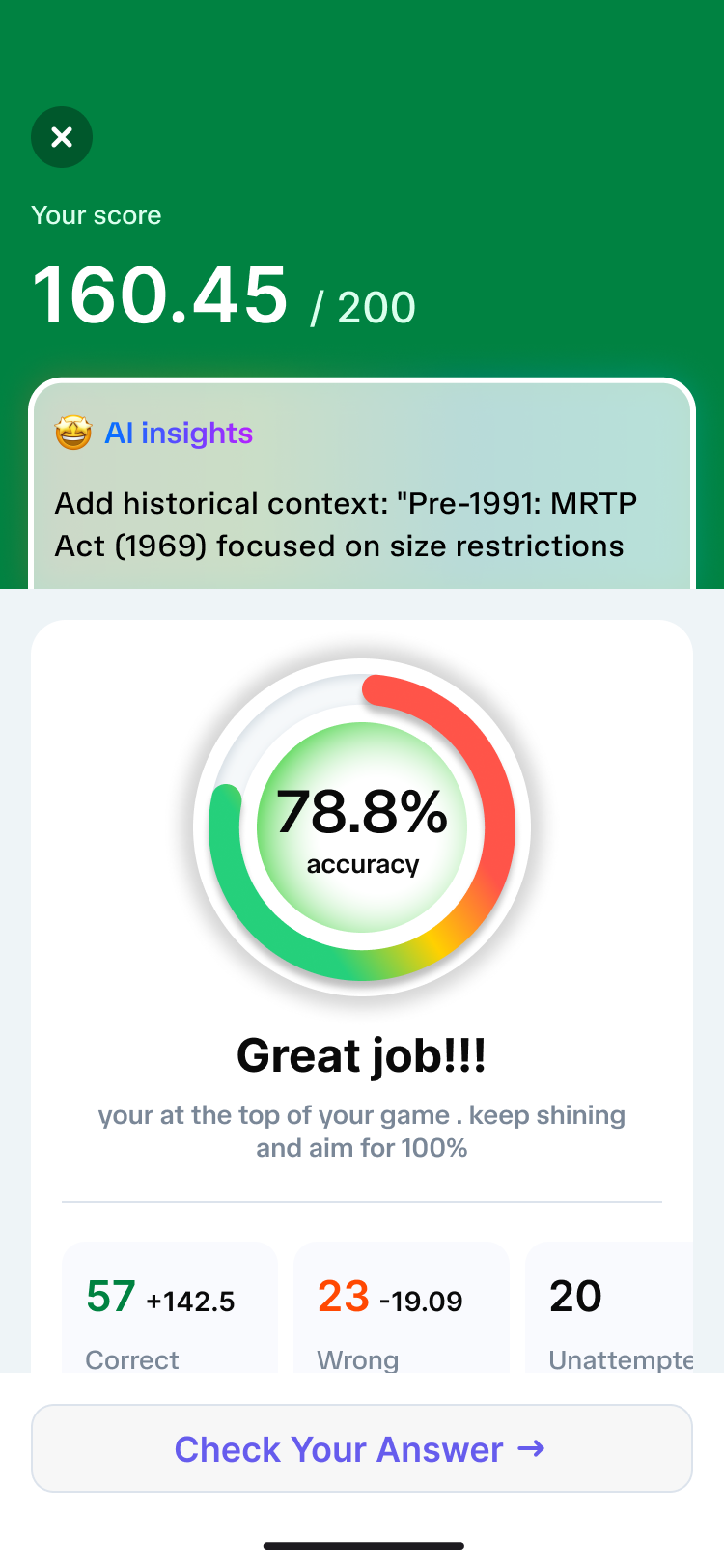Open the Wrong answers stat card
The height and width of the screenshot is (1568, 724).
pyautogui.click(x=401, y=1313)
